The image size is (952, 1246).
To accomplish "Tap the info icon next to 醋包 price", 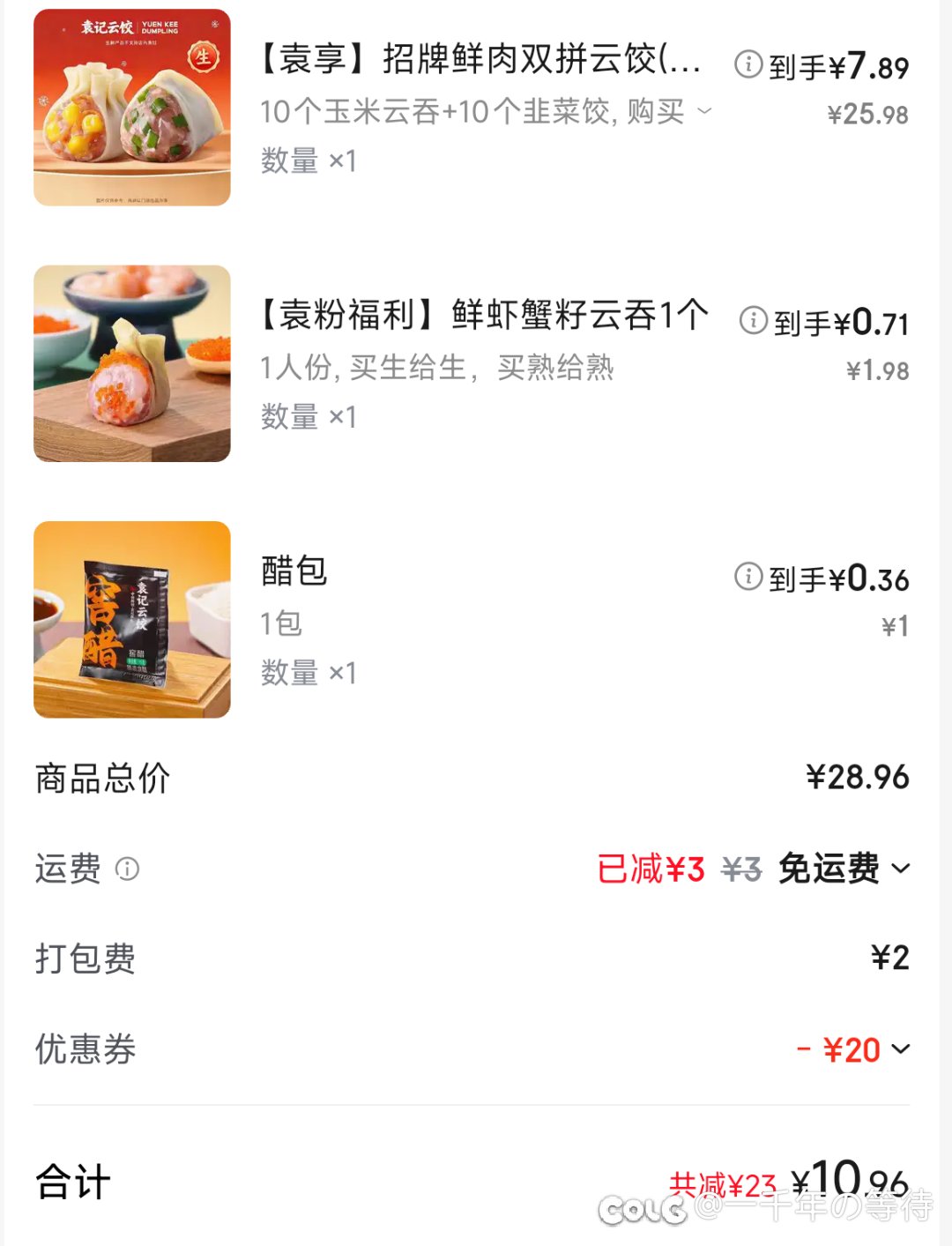I will click(x=748, y=578).
